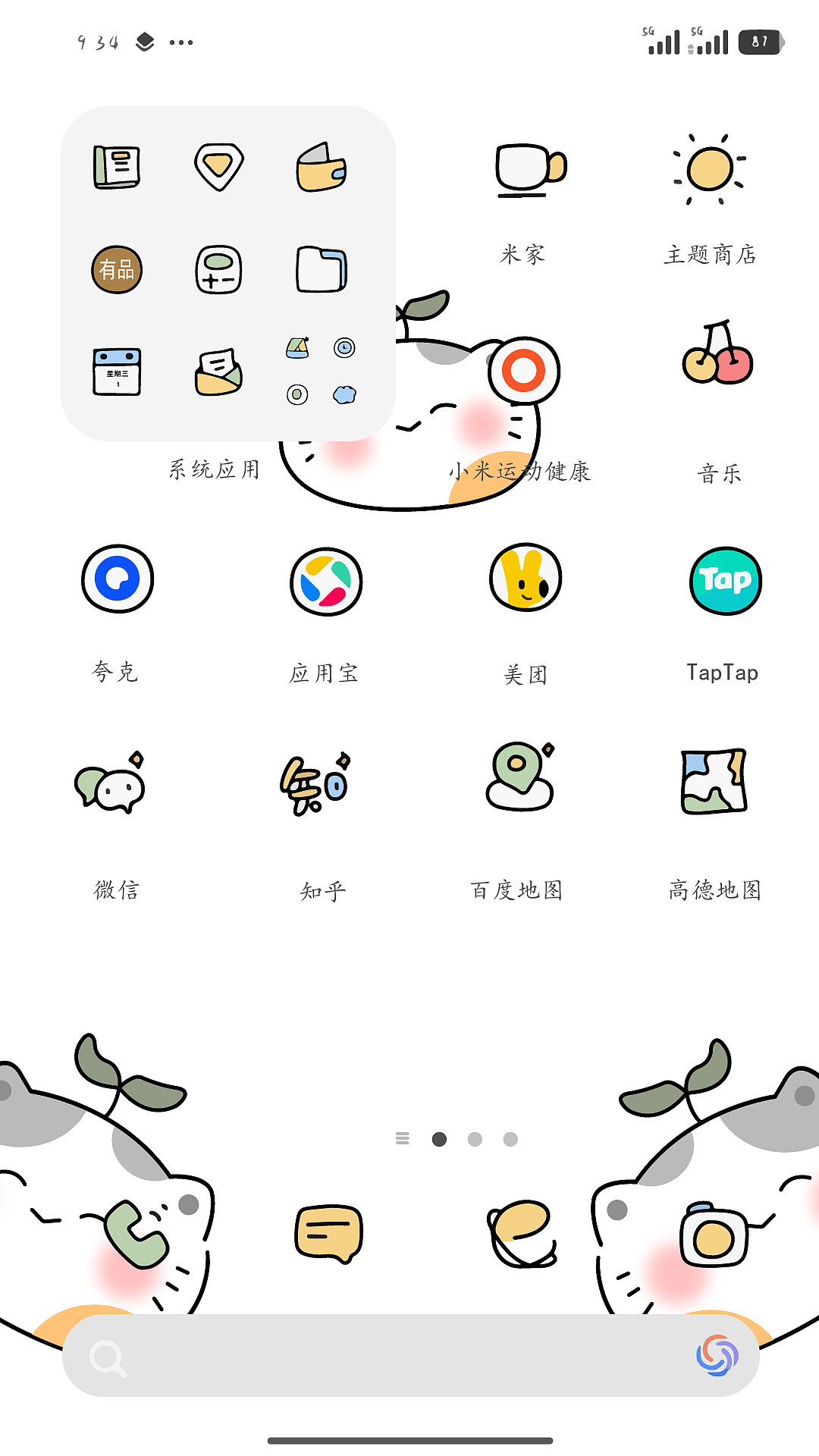Launch TapTap
The image size is (819, 1456).
point(723,579)
